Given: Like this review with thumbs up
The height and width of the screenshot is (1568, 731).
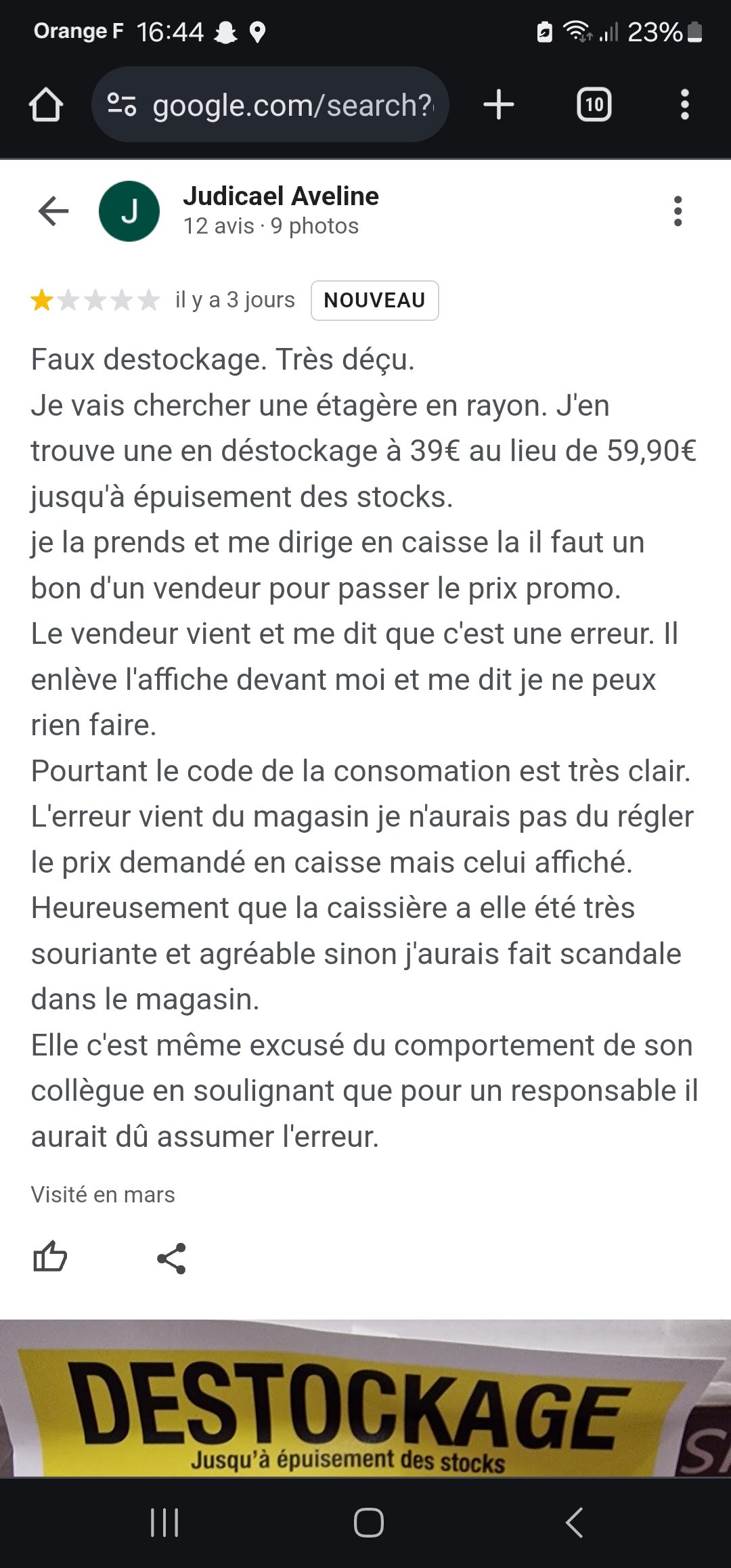Looking at the screenshot, I should [x=50, y=1258].
